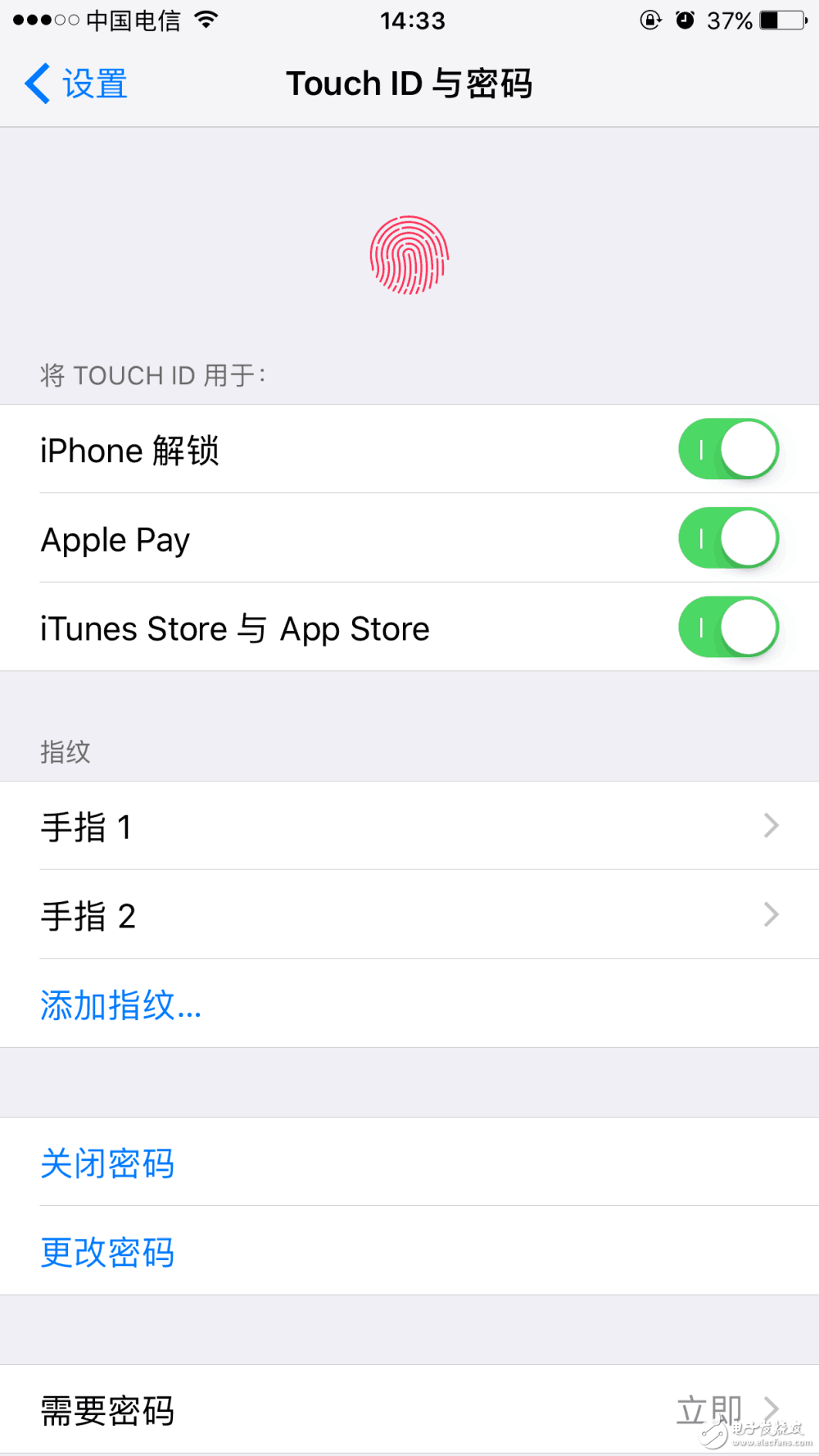Tap the 立即 value on 需要密码
The height and width of the screenshot is (1456, 819).
tap(709, 1407)
